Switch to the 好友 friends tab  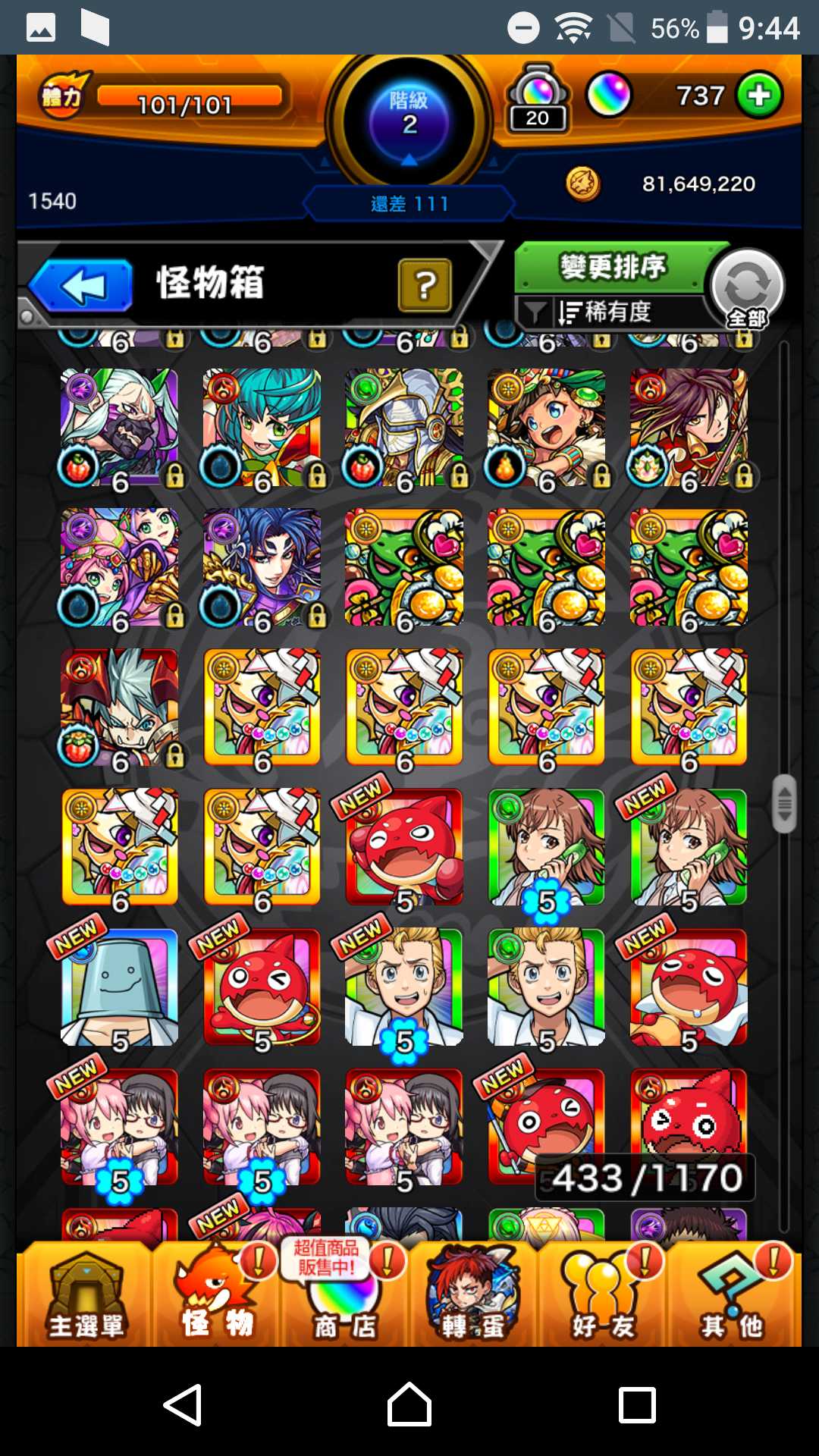click(602, 1295)
